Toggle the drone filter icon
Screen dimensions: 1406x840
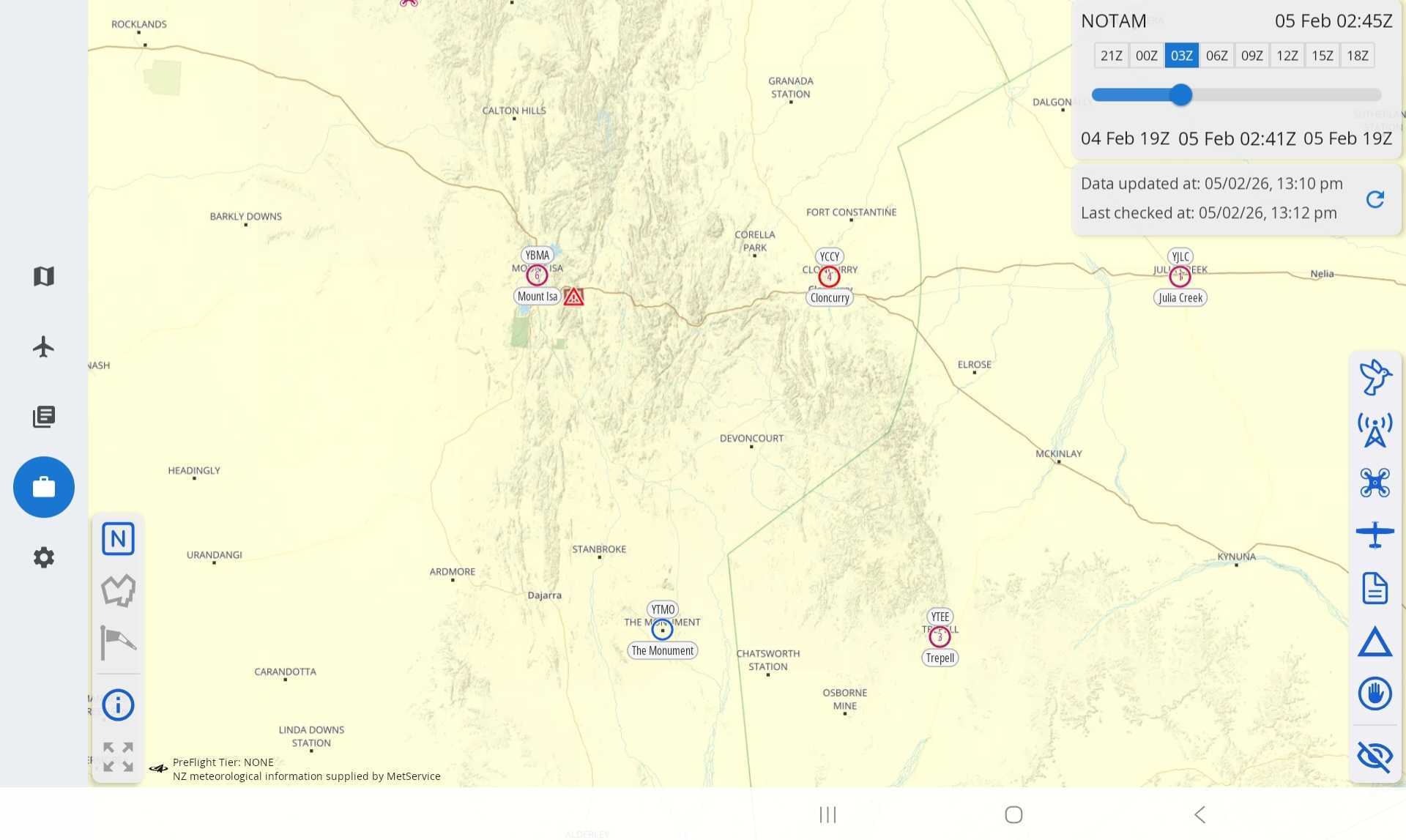pos(1375,483)
